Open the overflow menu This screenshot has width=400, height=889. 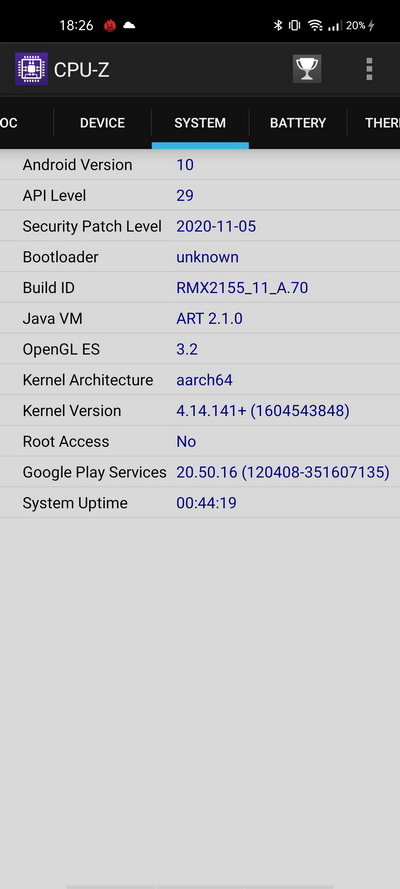pyautogui.click(x=369, y=69)
